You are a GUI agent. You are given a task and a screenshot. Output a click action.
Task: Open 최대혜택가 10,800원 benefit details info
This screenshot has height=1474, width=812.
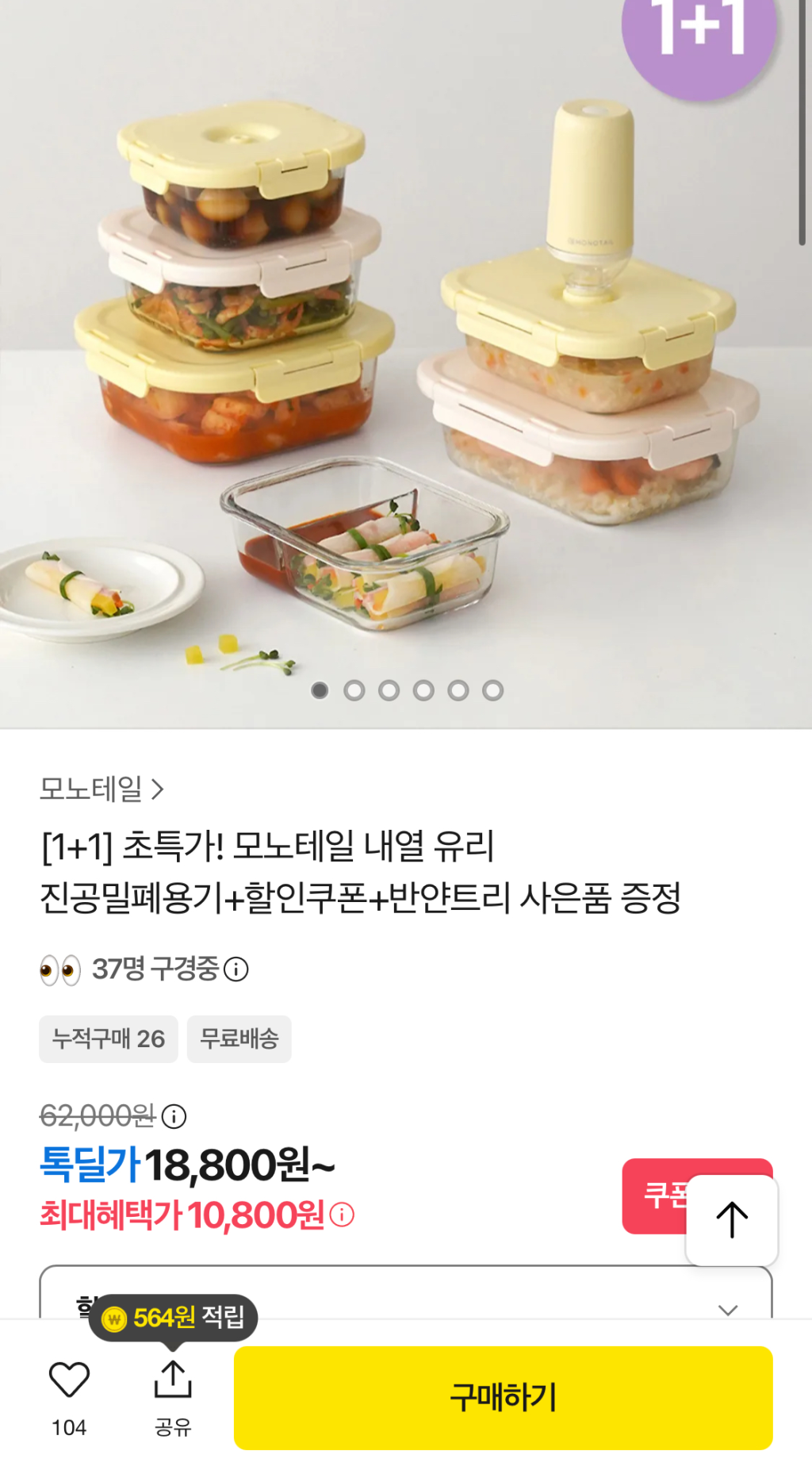(x=342, y=1215)
